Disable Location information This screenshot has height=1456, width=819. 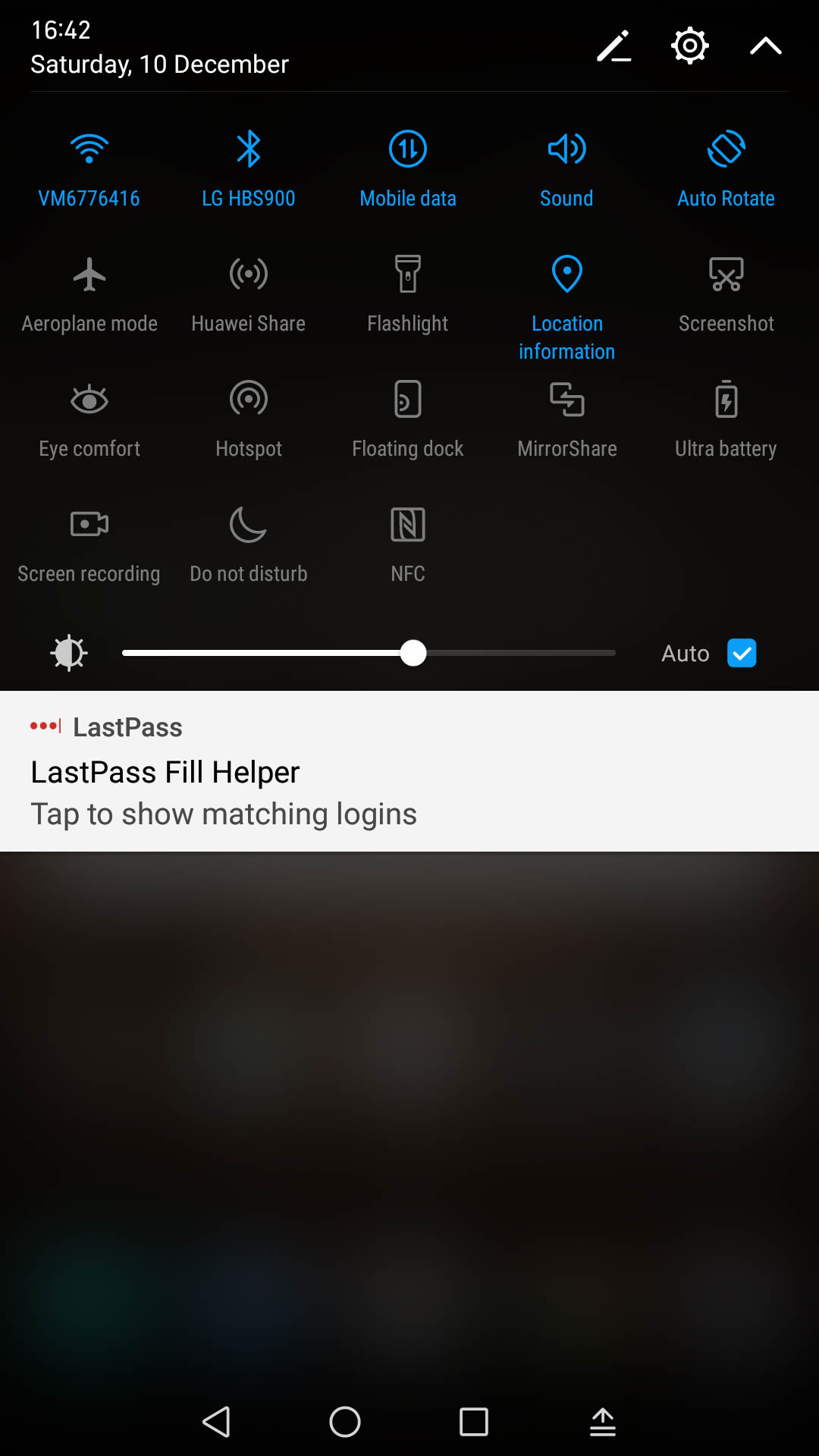[566, 275]
